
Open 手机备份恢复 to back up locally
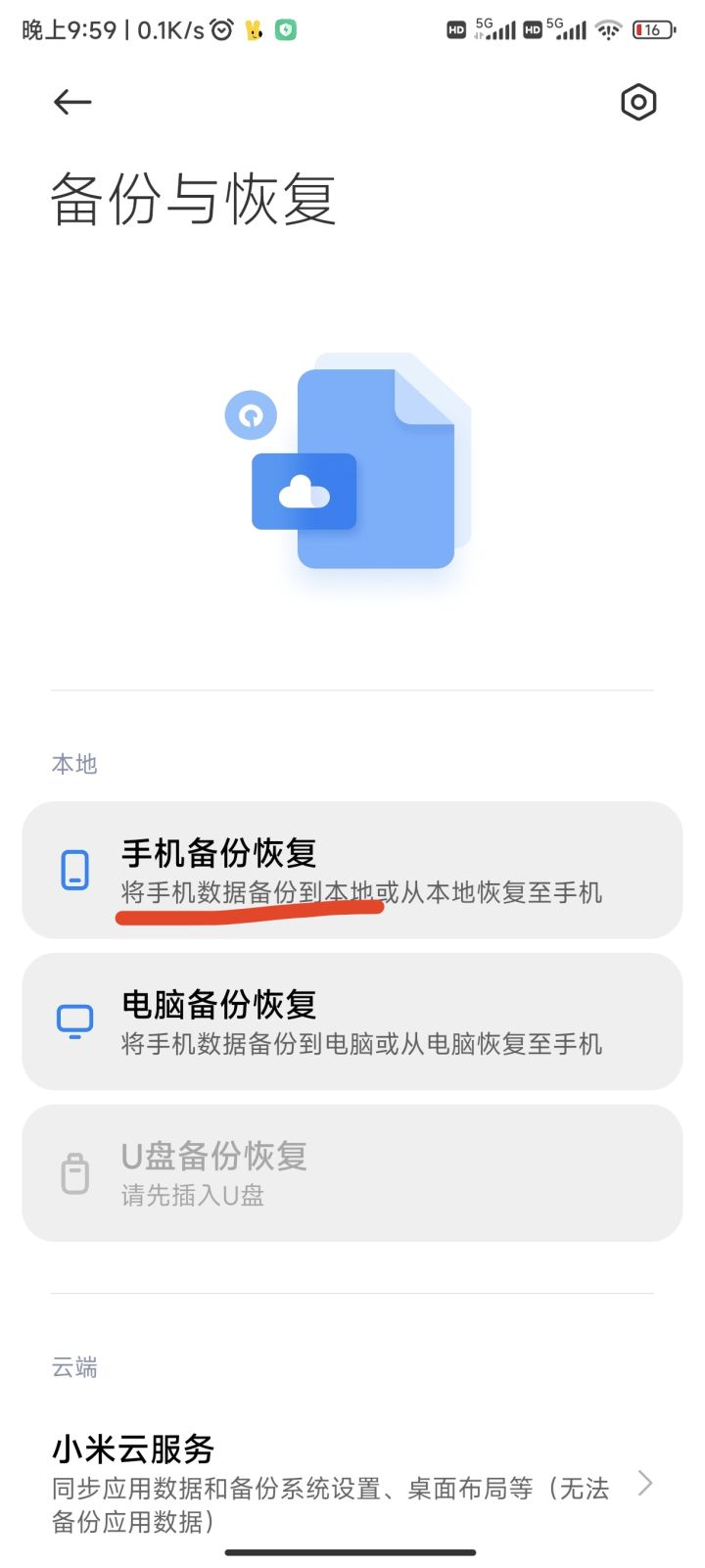[x=352, y=870]
